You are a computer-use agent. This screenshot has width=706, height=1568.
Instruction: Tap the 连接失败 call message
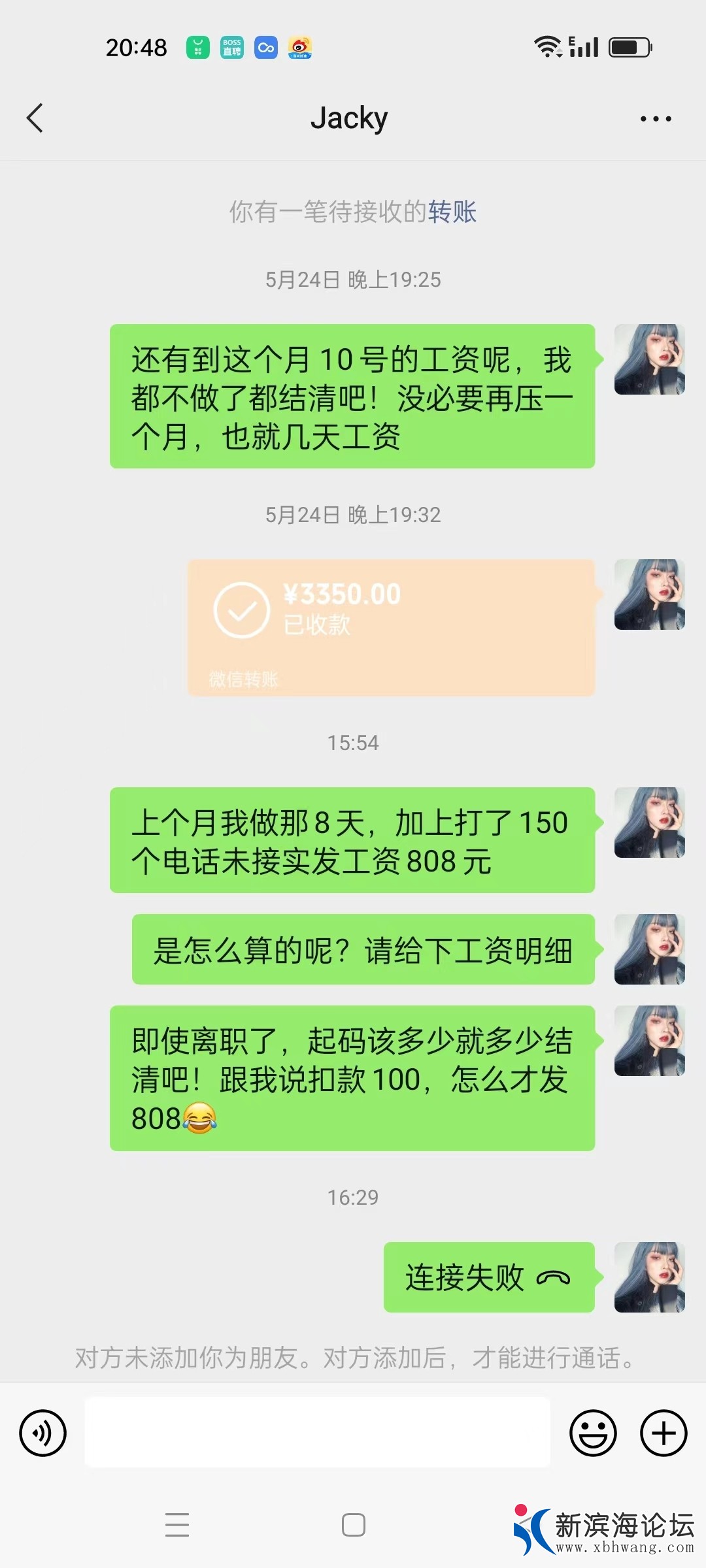coord(488,1277)
